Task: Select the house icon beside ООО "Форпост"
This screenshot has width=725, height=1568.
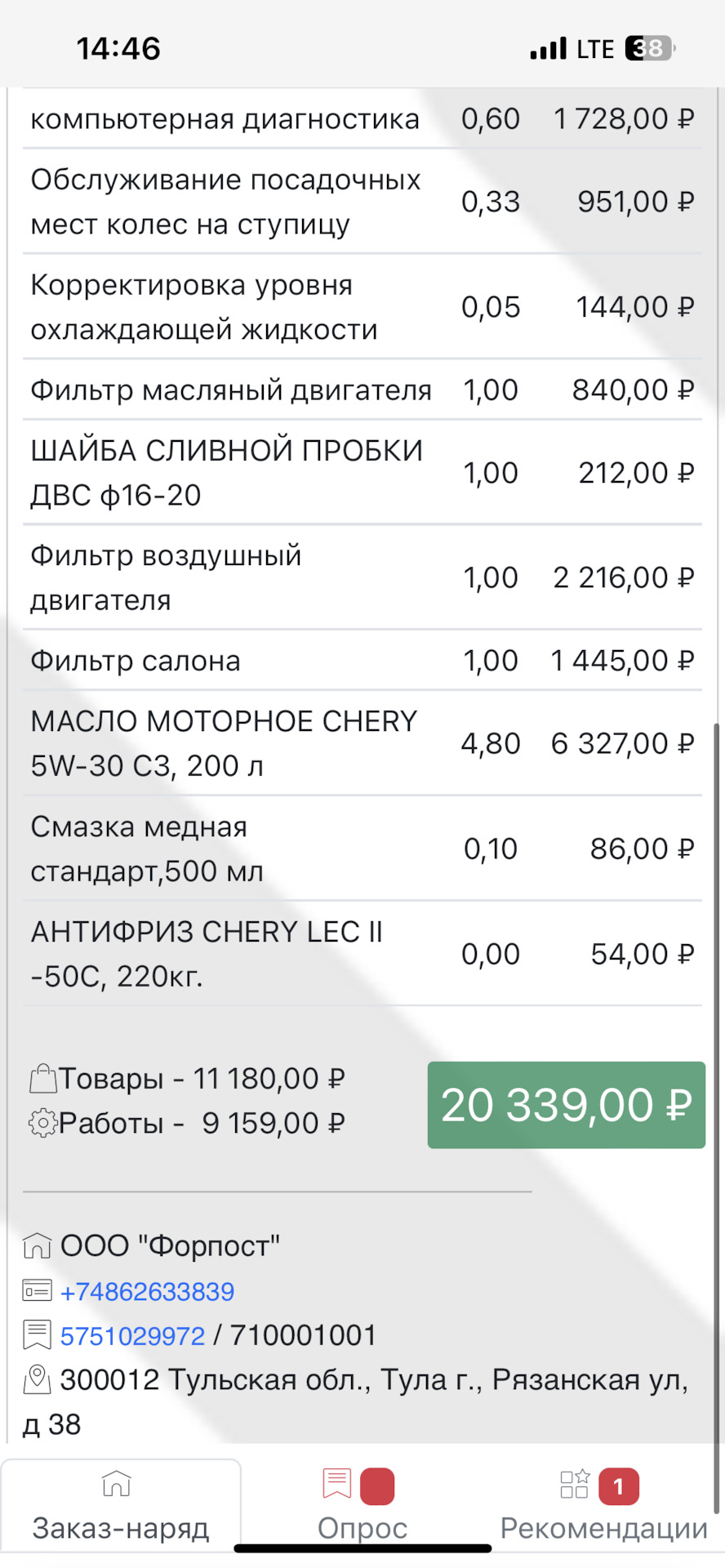Action: pos(34,1244)
